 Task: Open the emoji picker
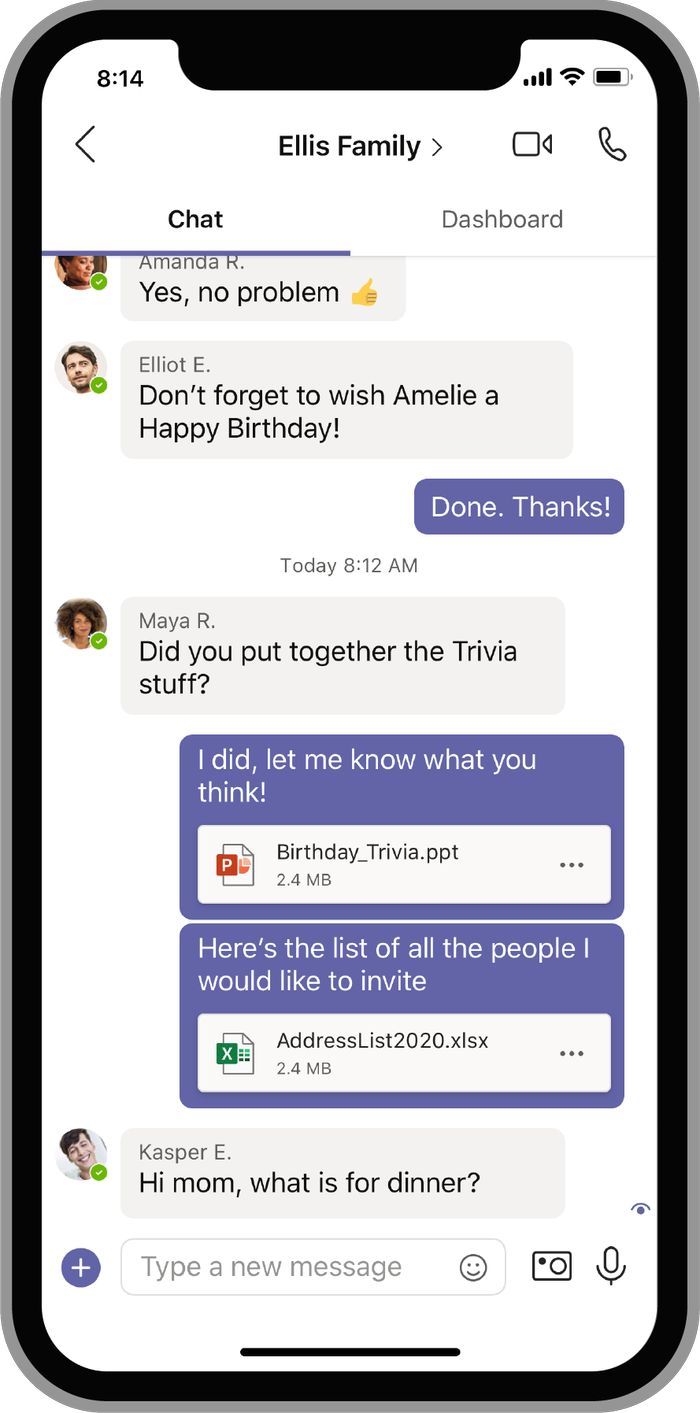point(473,1268)
